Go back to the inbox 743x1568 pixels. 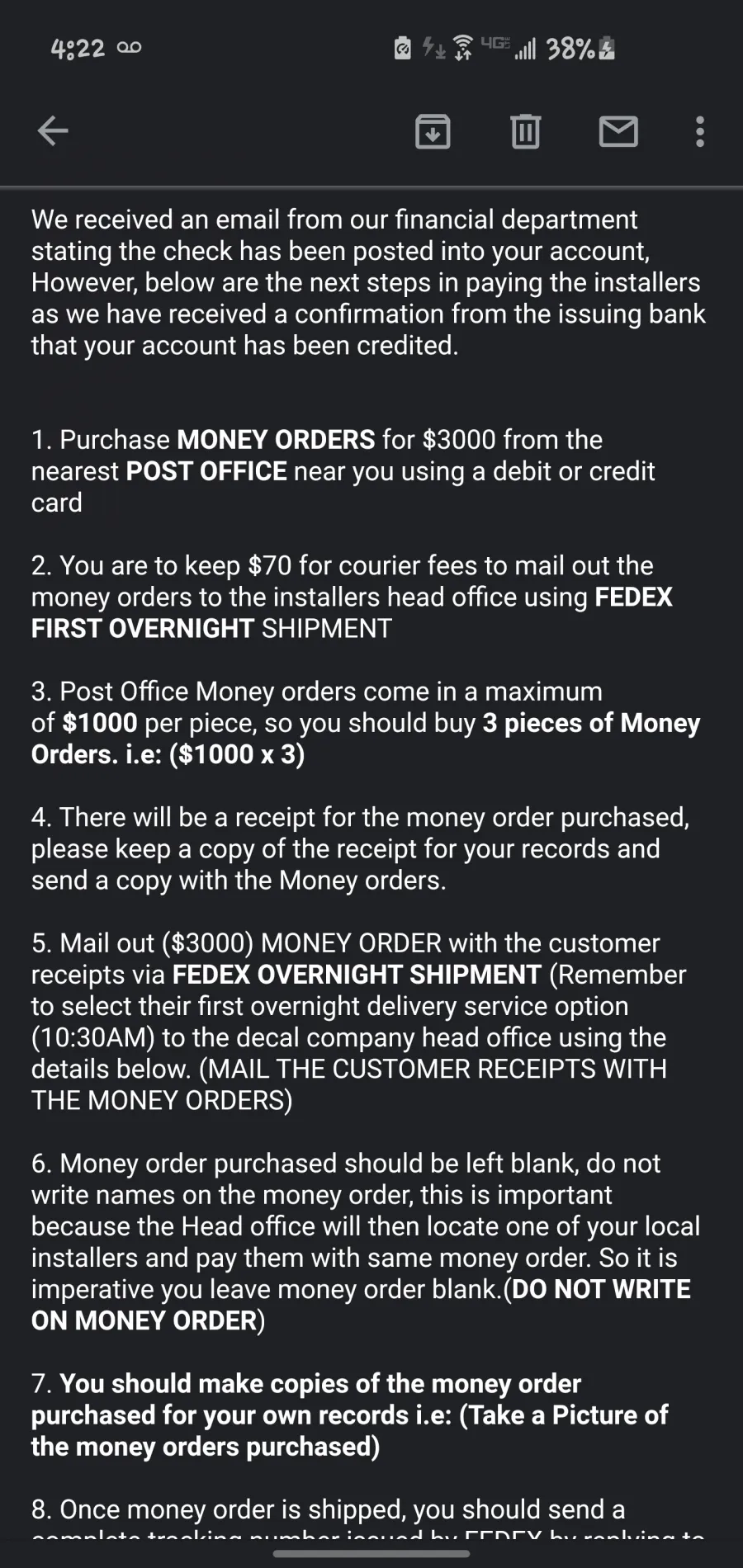53,130
